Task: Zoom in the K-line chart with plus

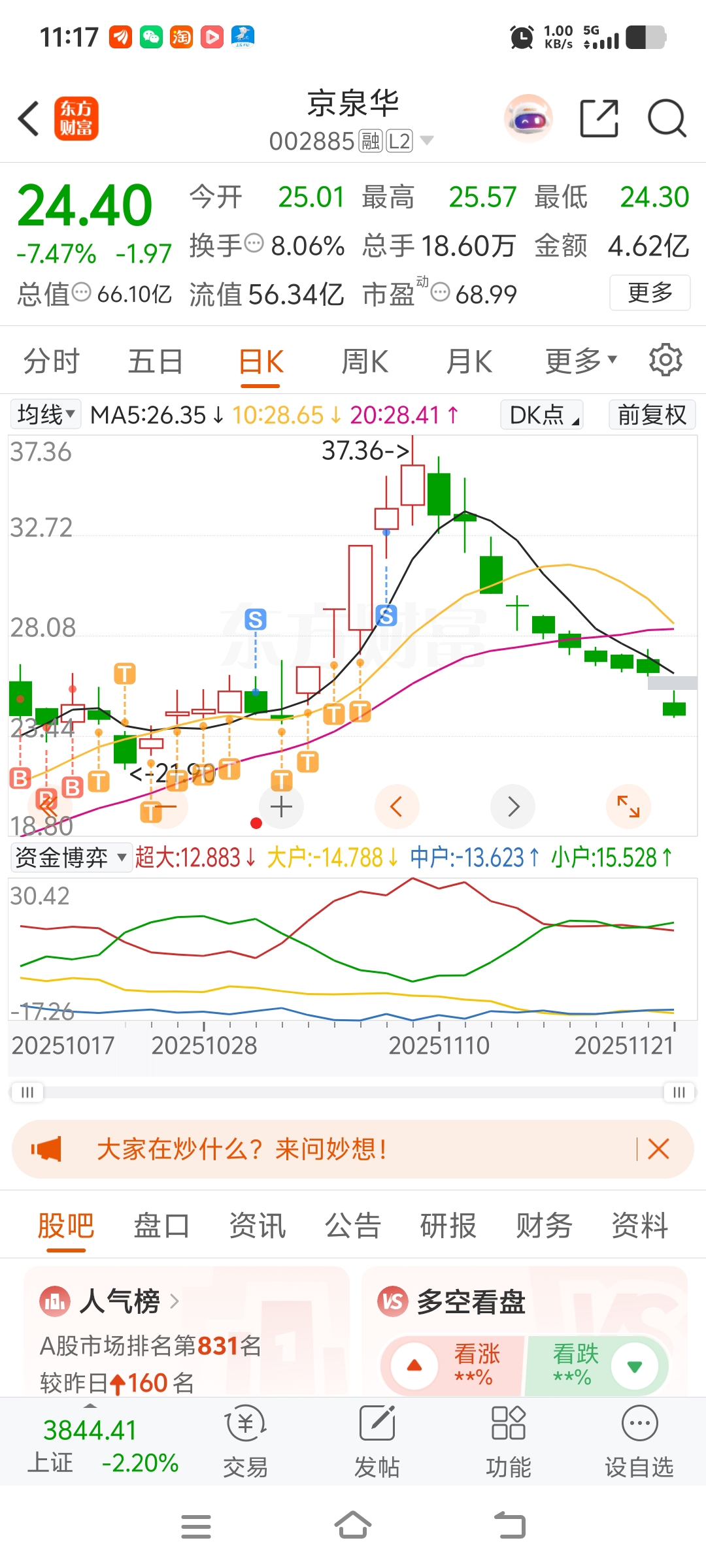Action: pyautogui.click(x=281, y=807)
